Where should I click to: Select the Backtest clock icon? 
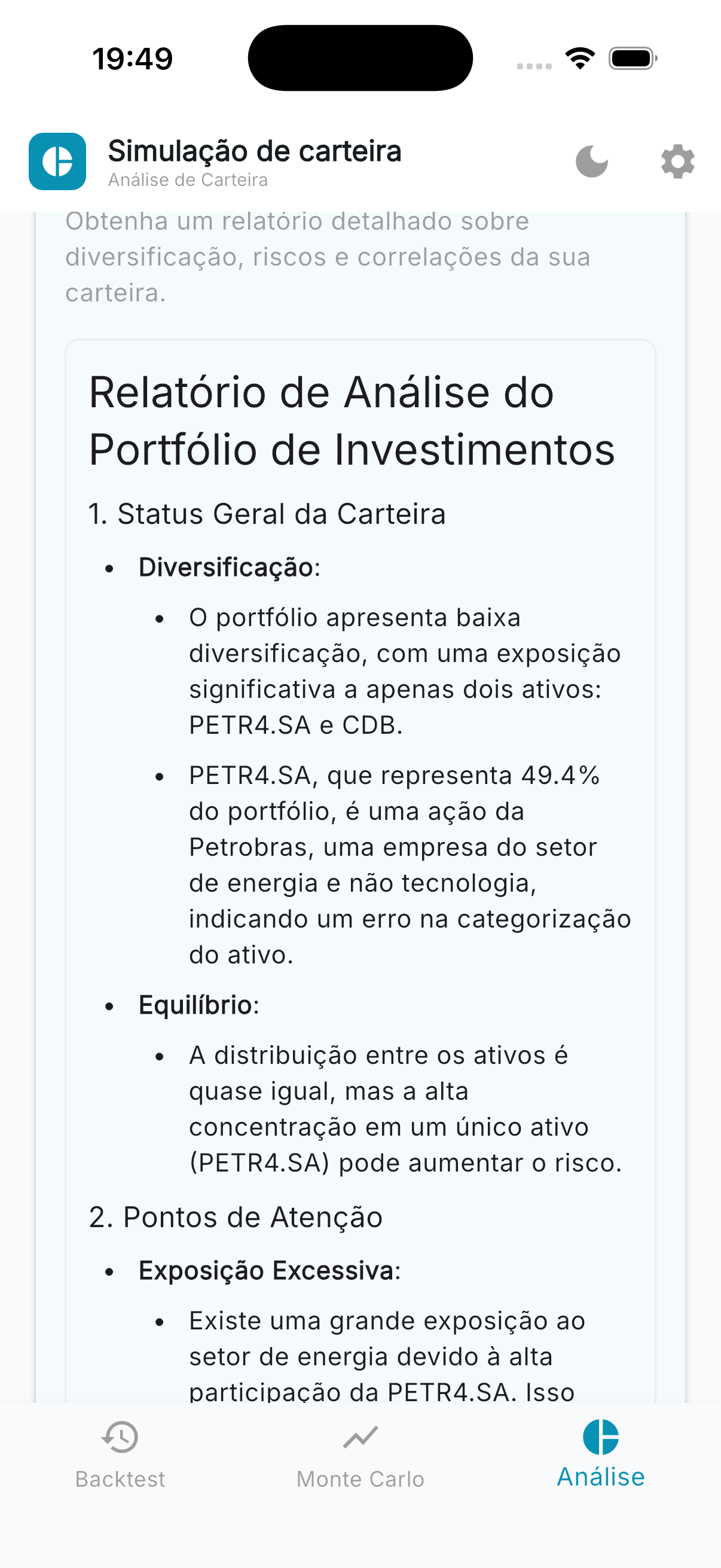[x=119, y=1437]
